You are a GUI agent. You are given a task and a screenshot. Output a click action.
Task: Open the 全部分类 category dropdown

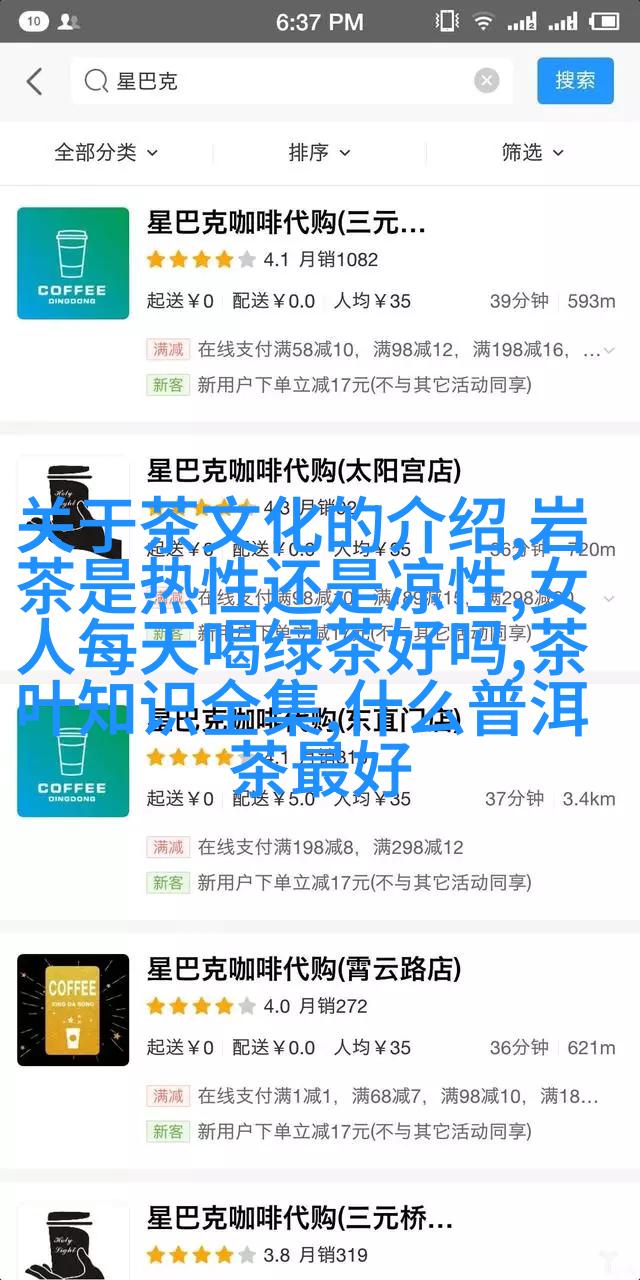[x=106, y=152]
